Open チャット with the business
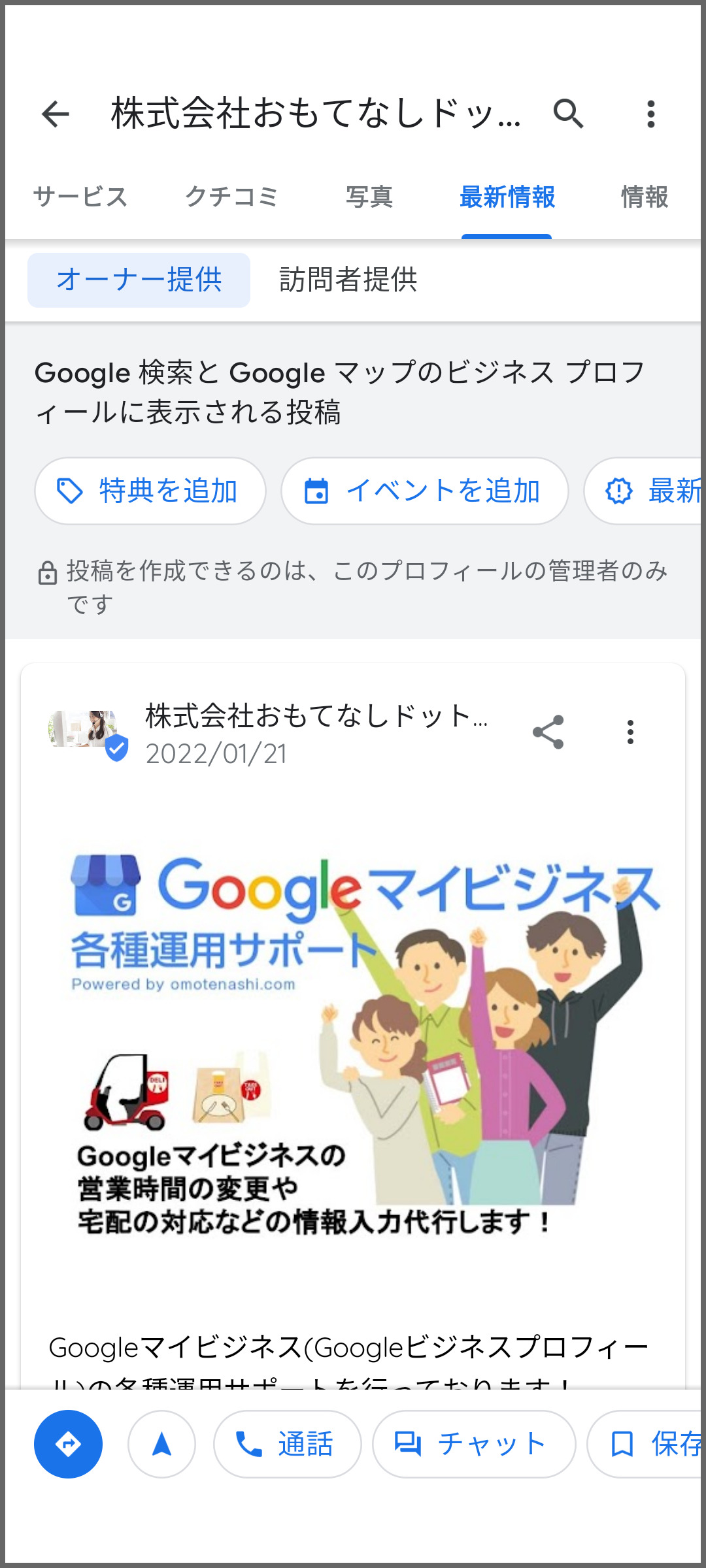 (x=473, y=1444)
